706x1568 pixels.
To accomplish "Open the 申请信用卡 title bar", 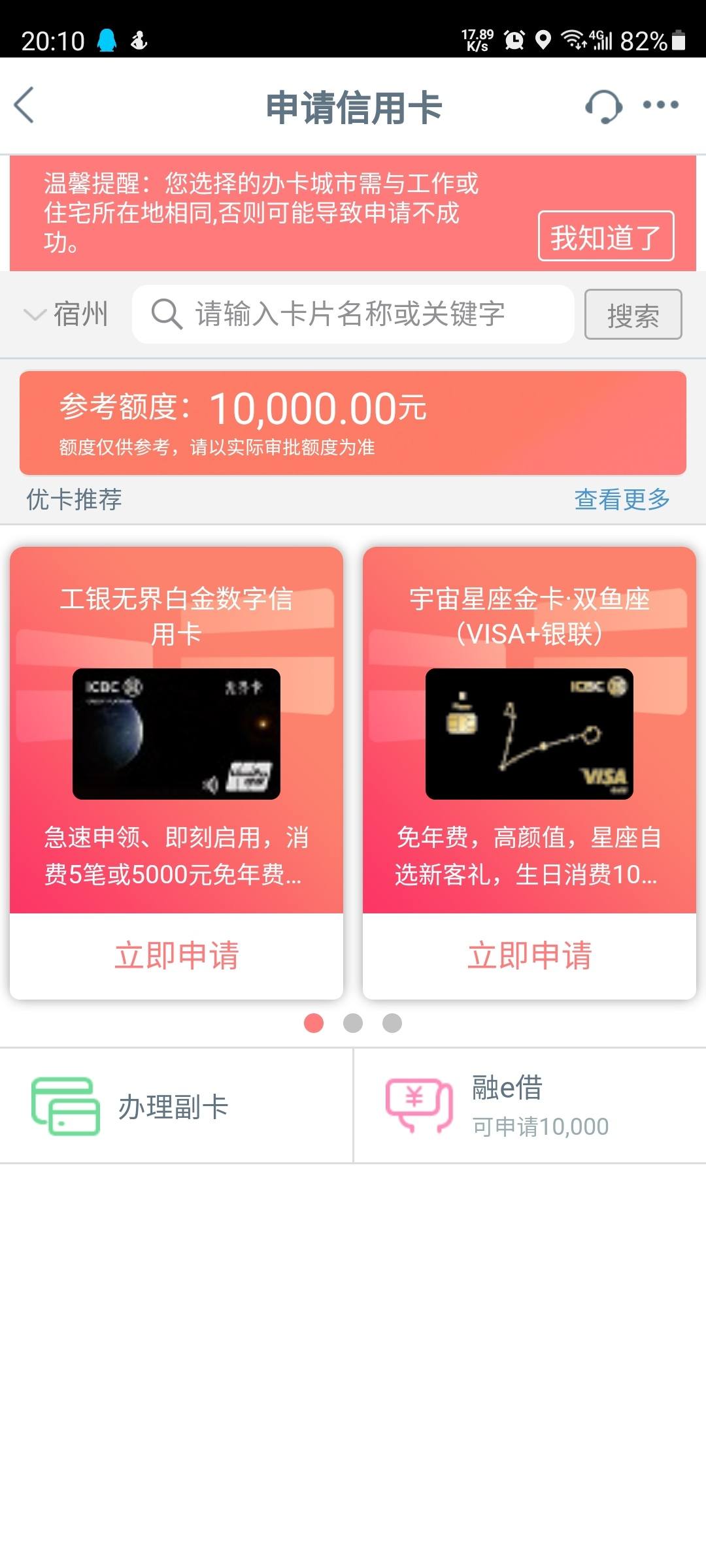I will (x=353, y=106).
